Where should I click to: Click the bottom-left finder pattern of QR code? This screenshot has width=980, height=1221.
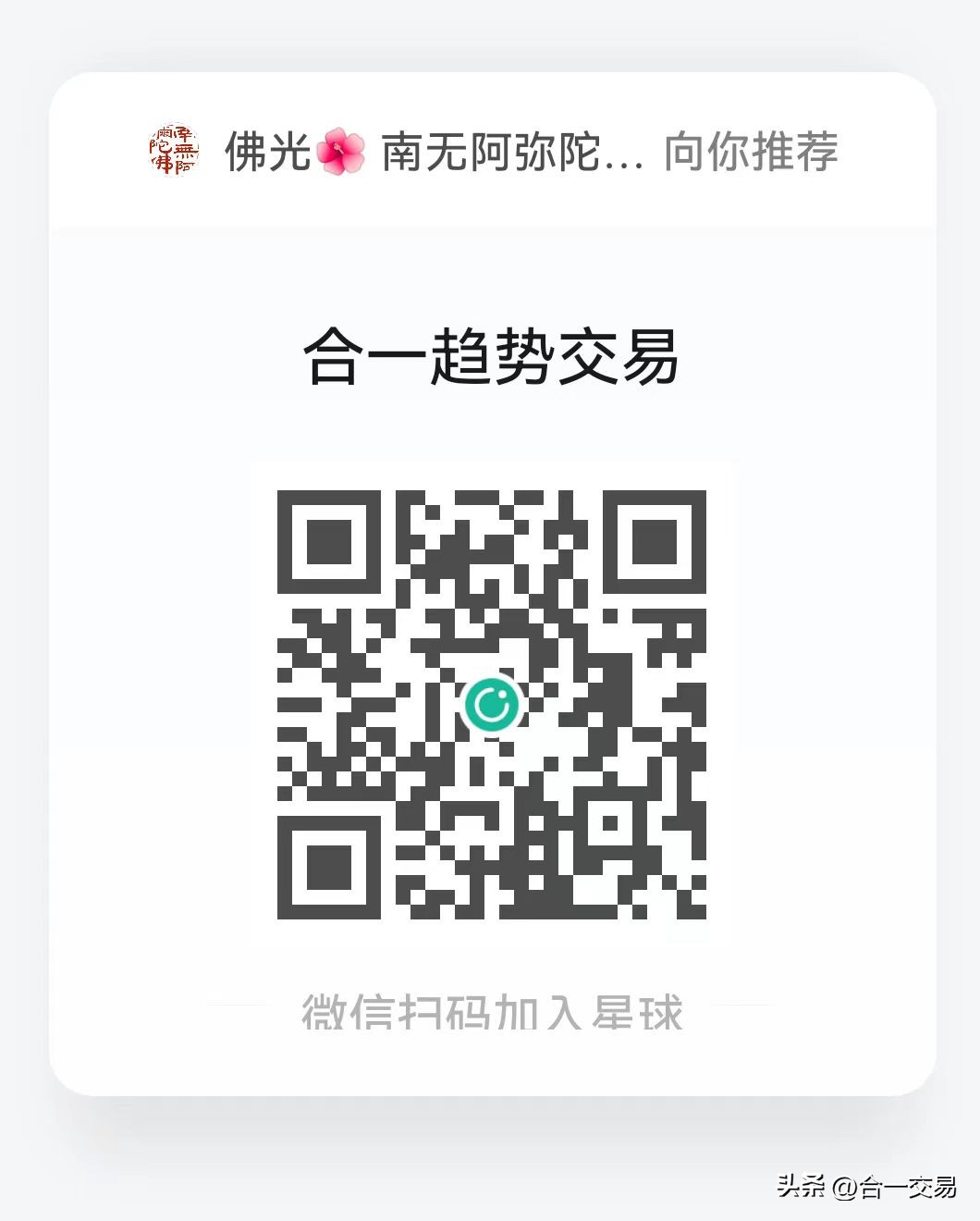330,869
